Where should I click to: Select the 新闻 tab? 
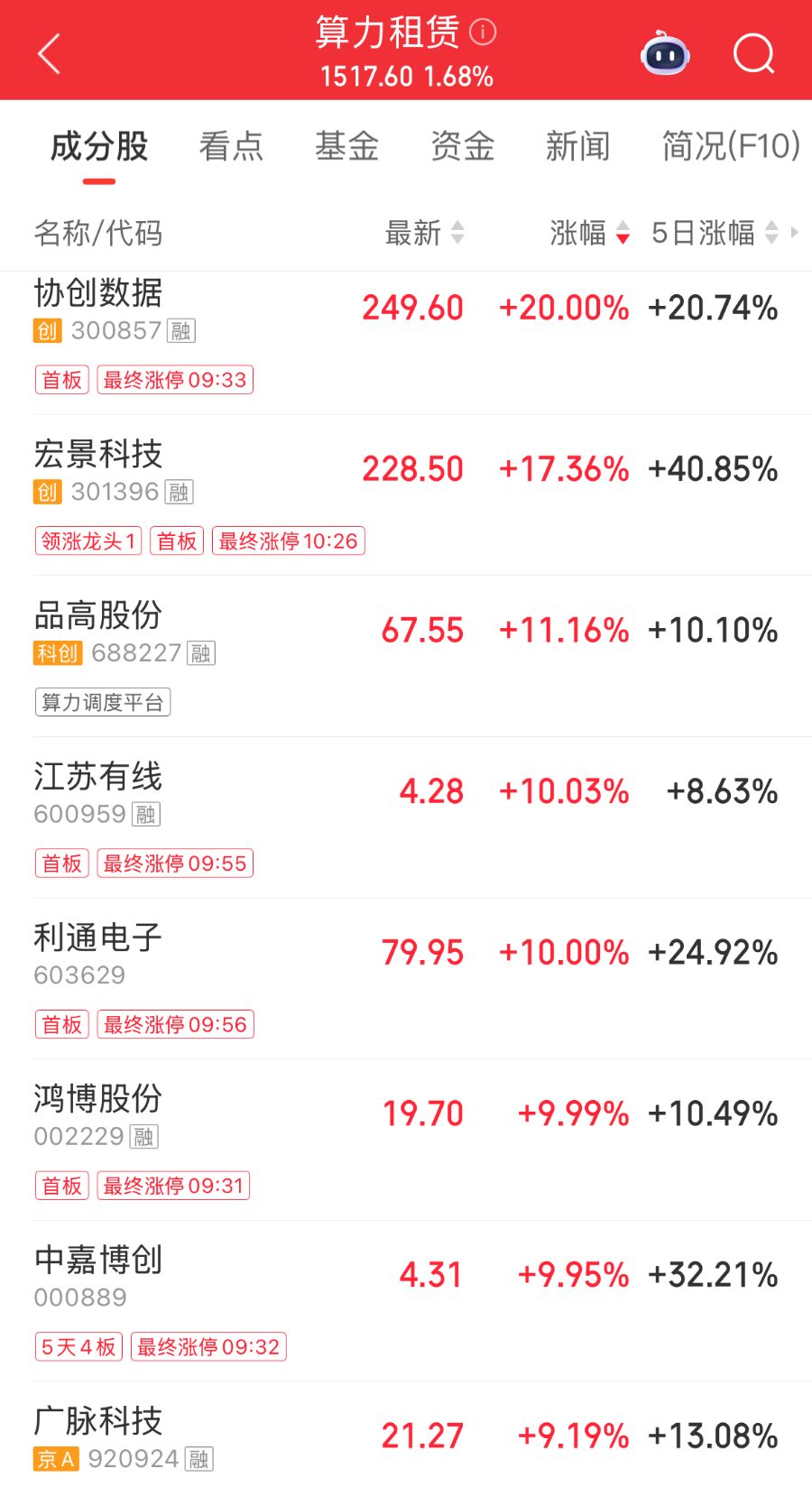577,146
